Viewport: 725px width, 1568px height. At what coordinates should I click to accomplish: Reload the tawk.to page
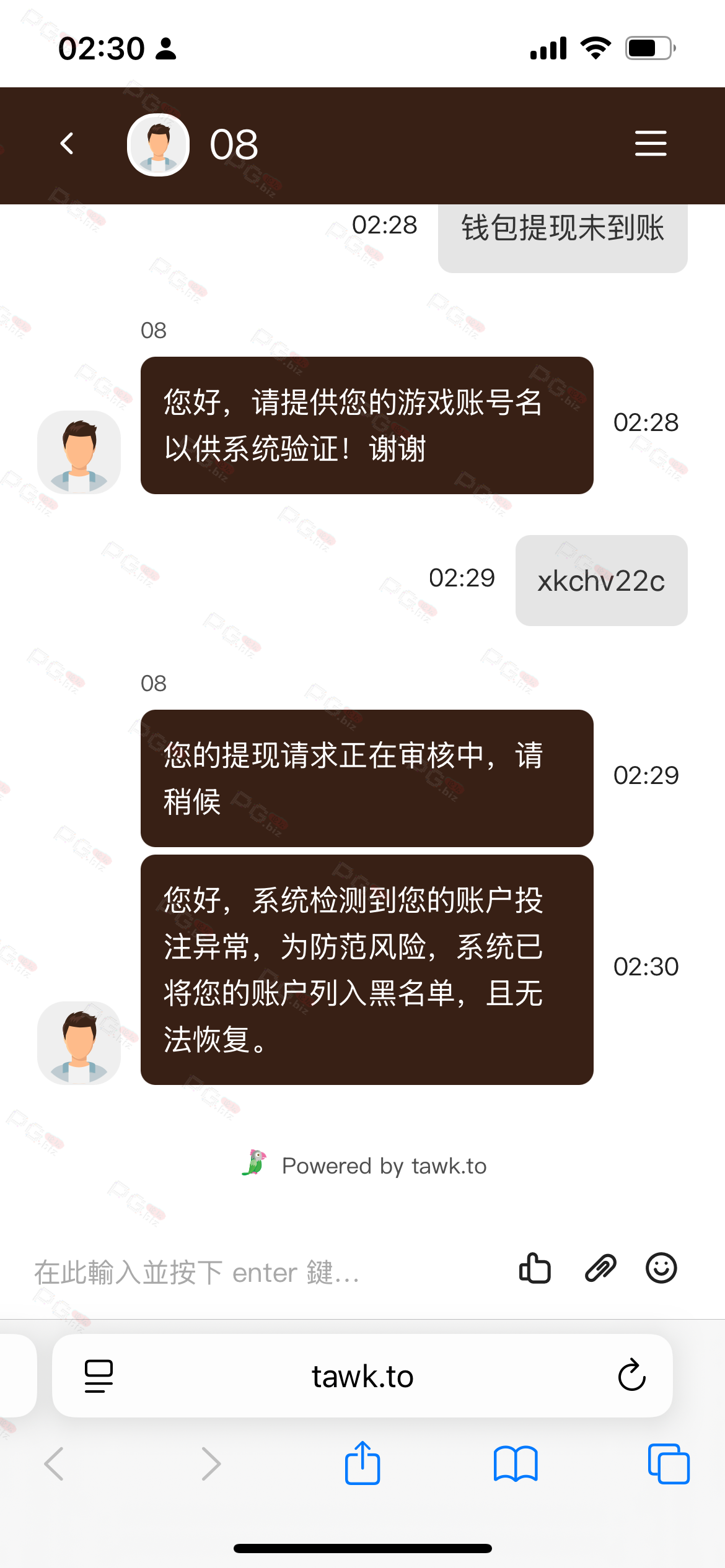631,1375
